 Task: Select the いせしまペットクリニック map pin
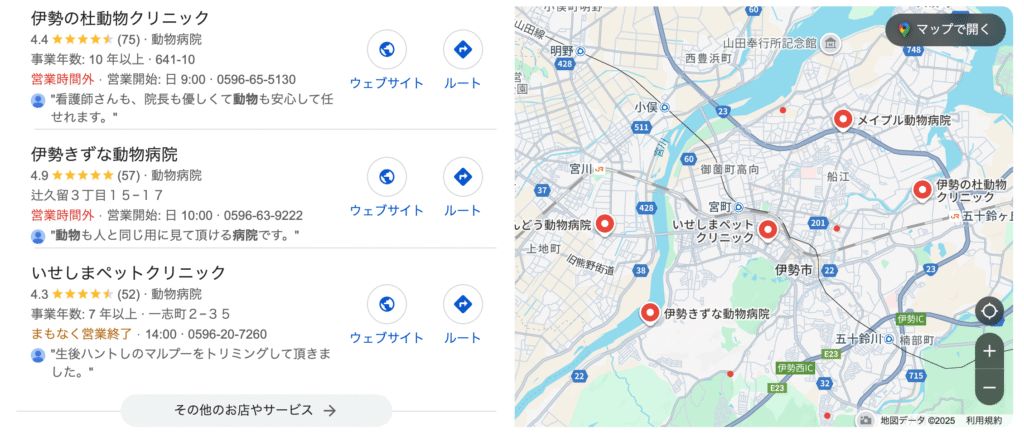tap(768, 229)
